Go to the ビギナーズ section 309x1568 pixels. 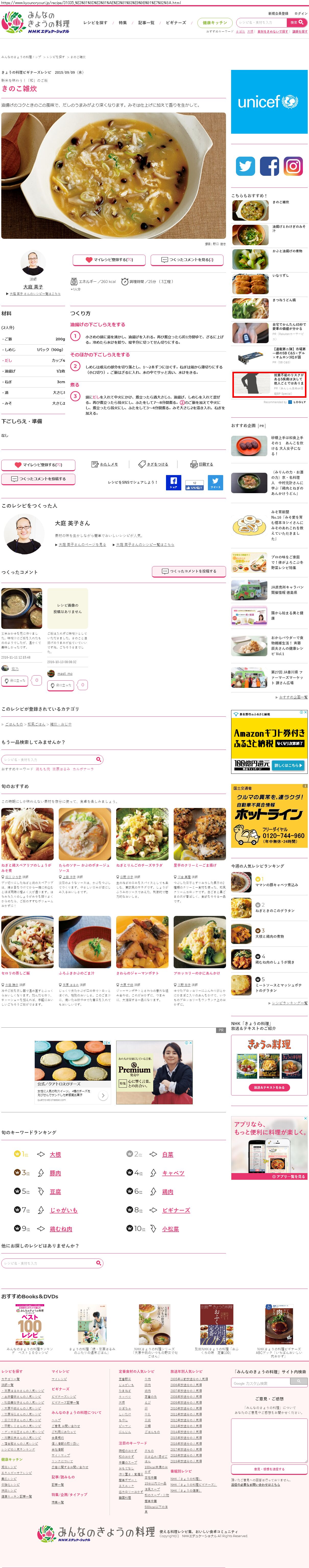(x=176, y=22)
